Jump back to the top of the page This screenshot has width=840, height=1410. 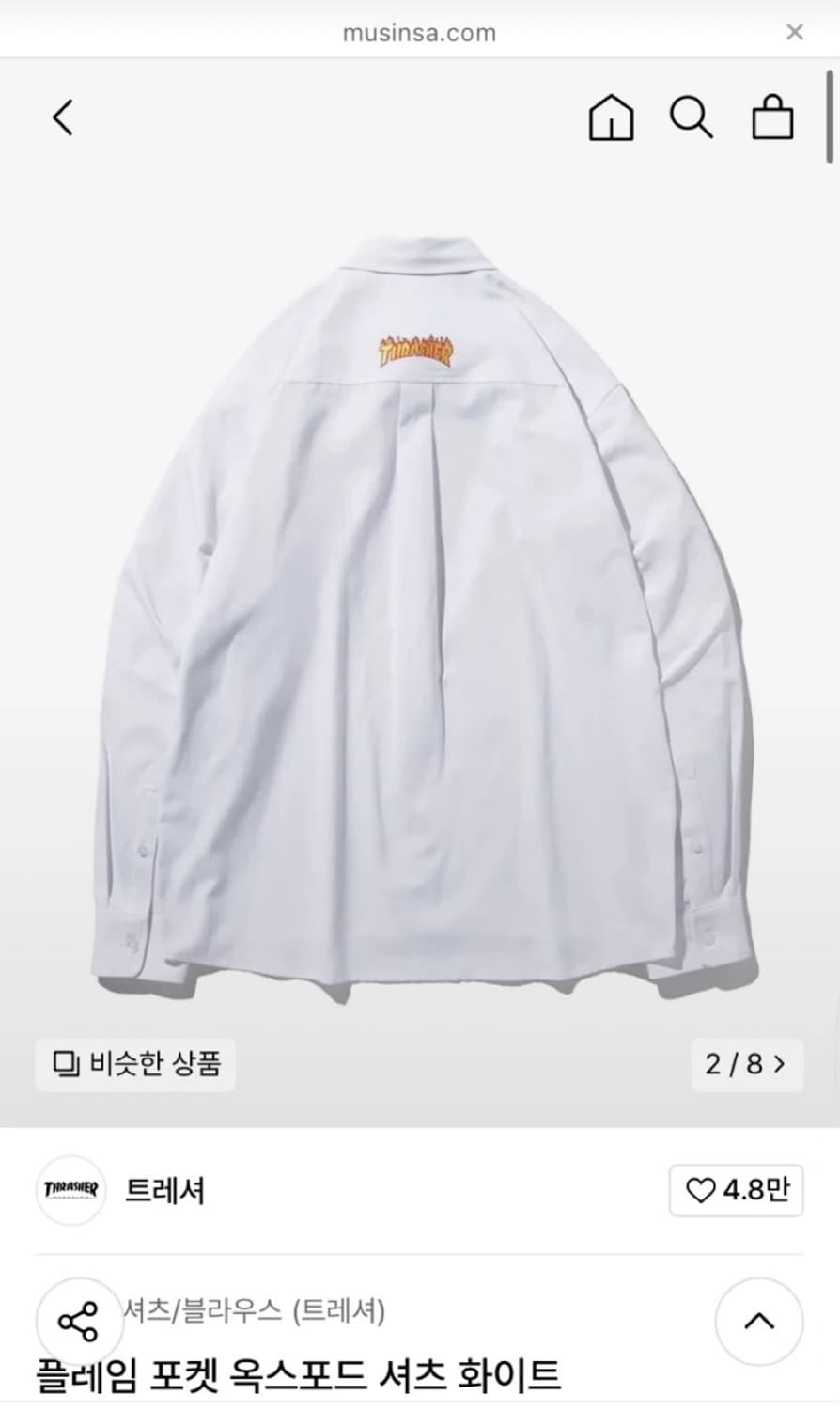tap(758, 1322)
